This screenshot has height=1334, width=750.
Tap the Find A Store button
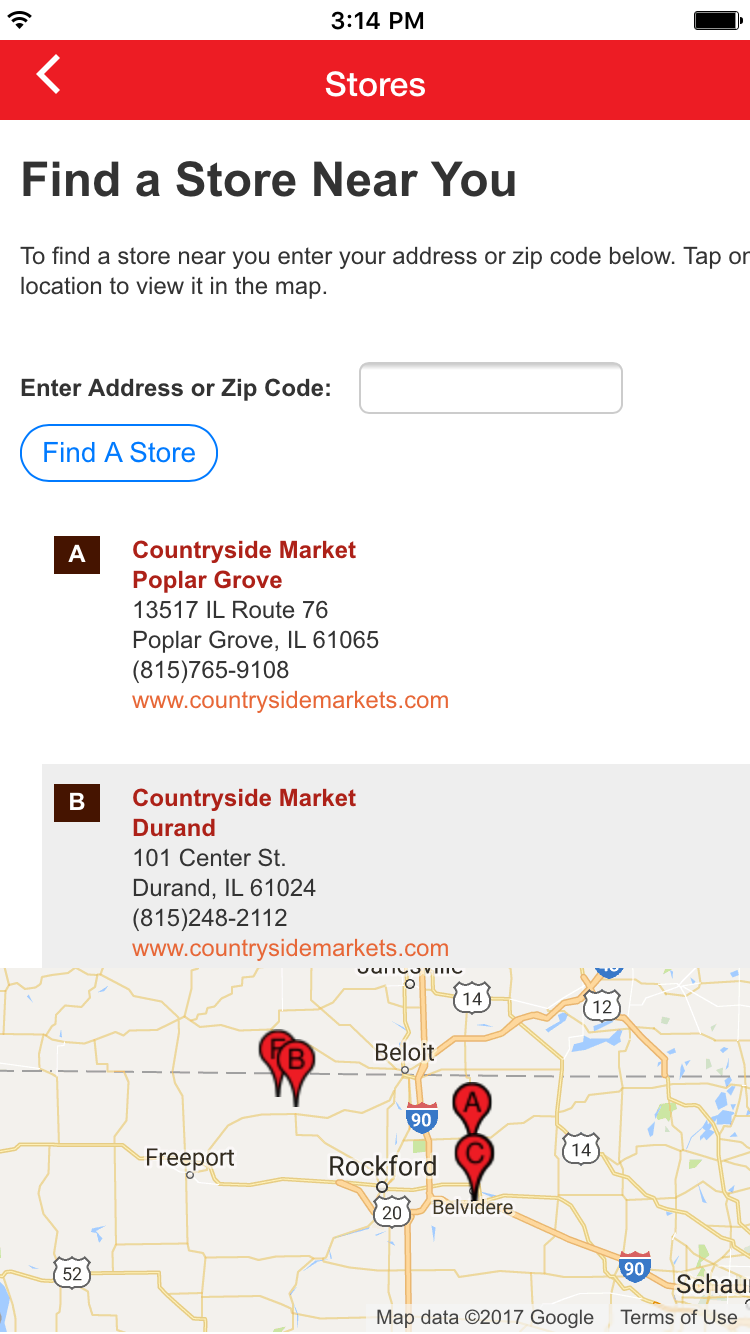click(x=119, y=453)
